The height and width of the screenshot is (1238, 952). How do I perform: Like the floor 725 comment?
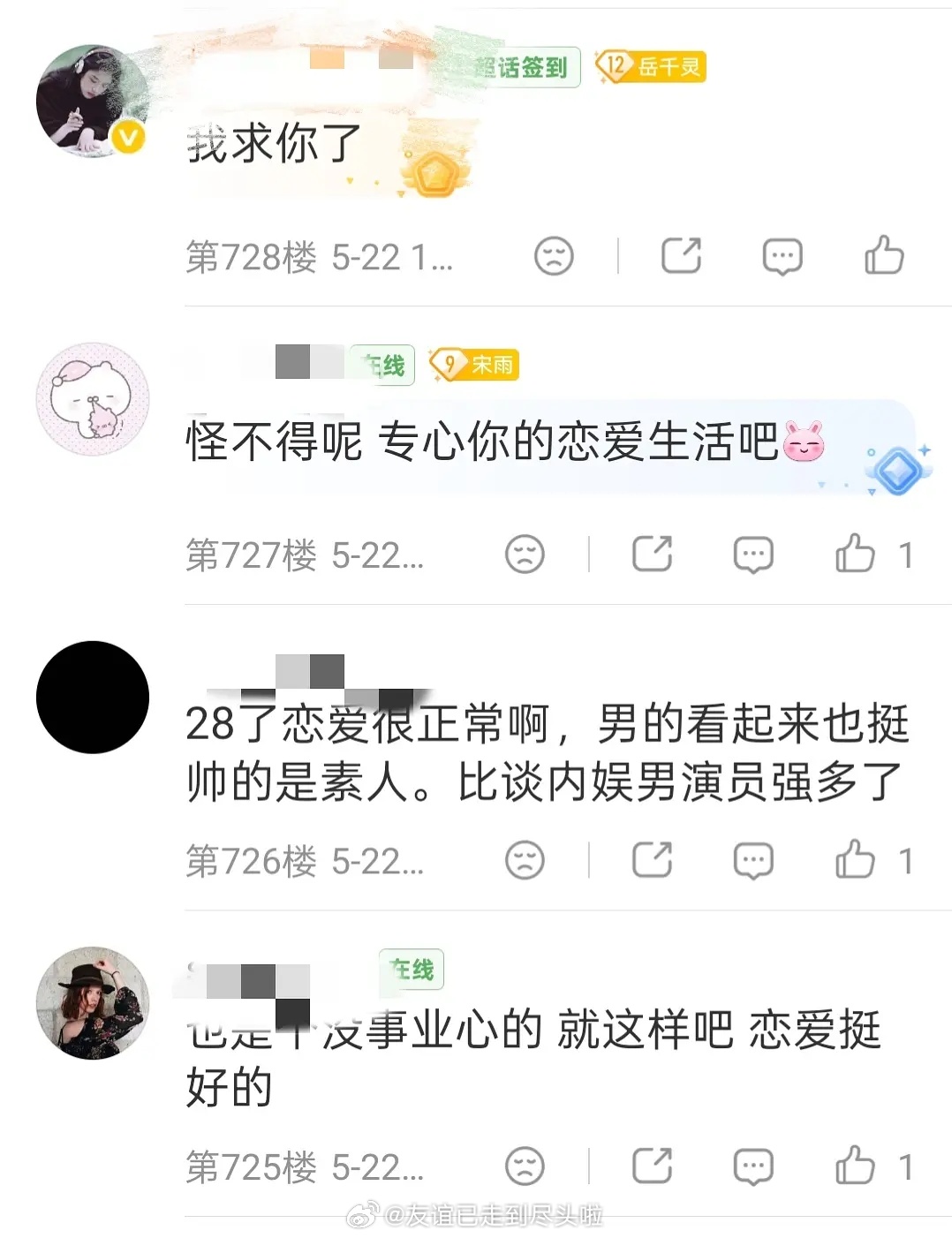[855, 1166]
